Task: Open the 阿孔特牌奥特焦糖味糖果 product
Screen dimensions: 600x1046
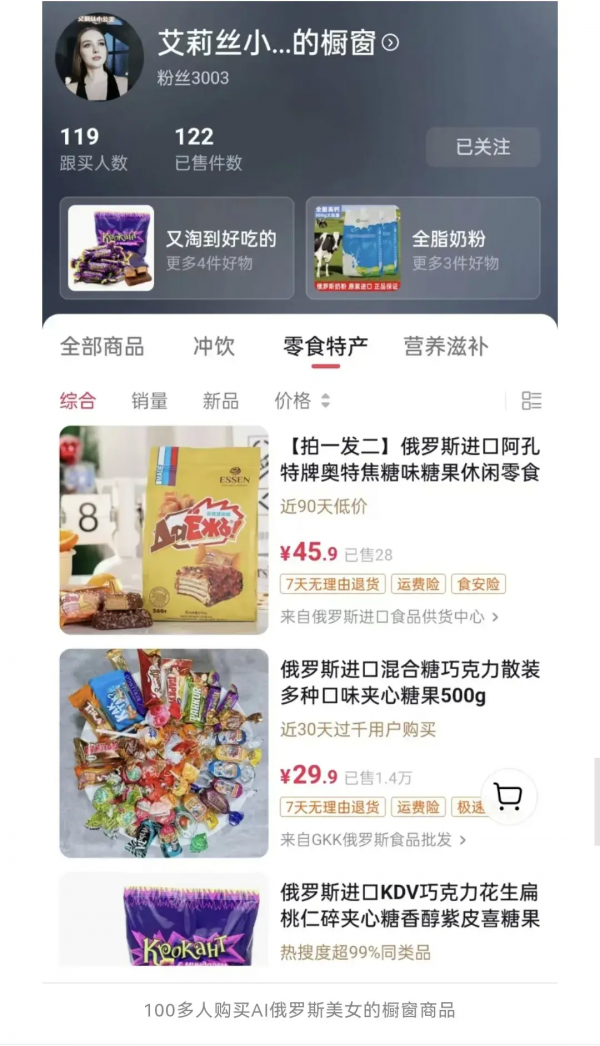Action: tap(410, 459)
